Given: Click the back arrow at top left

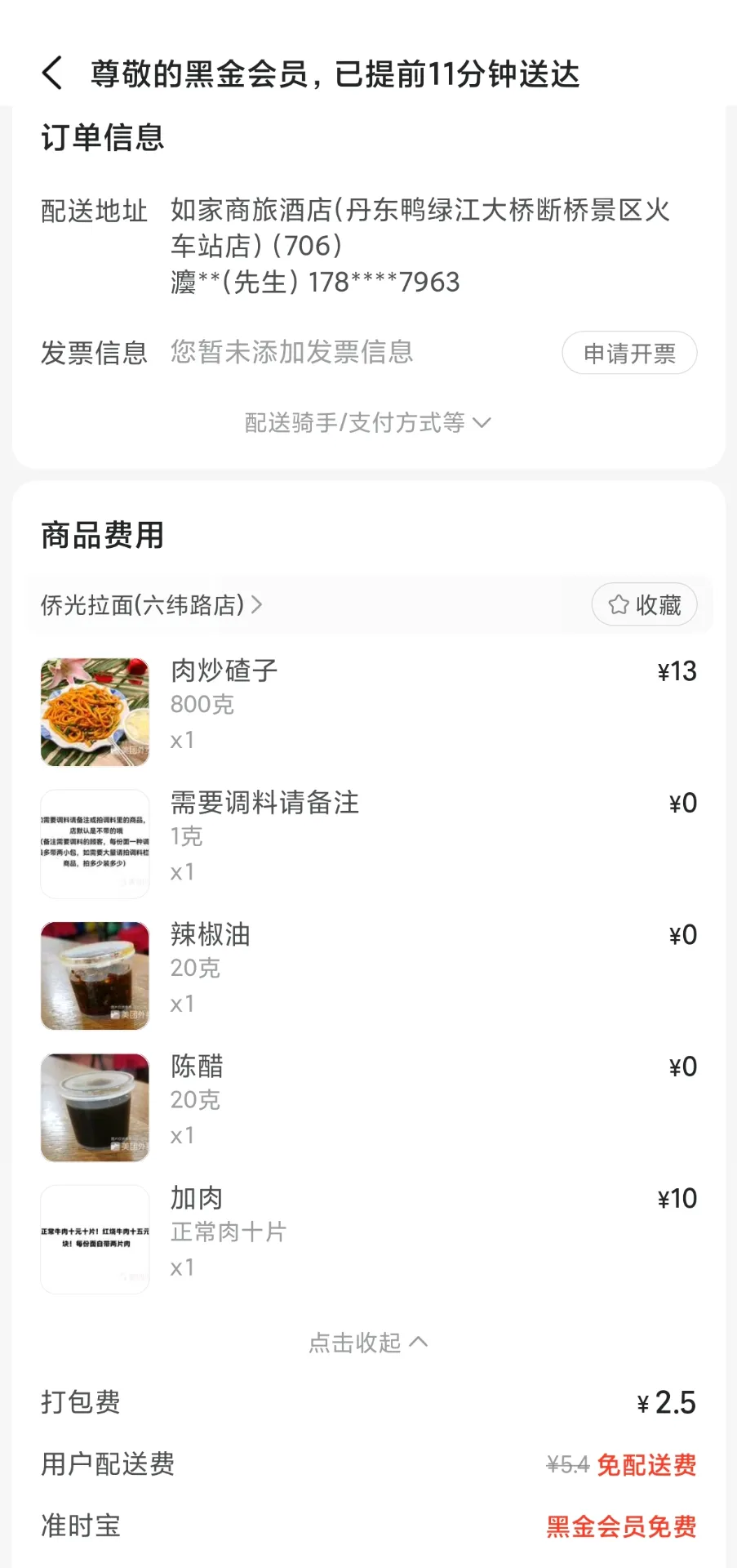Looking at the screenshot, I should [54, 73].
